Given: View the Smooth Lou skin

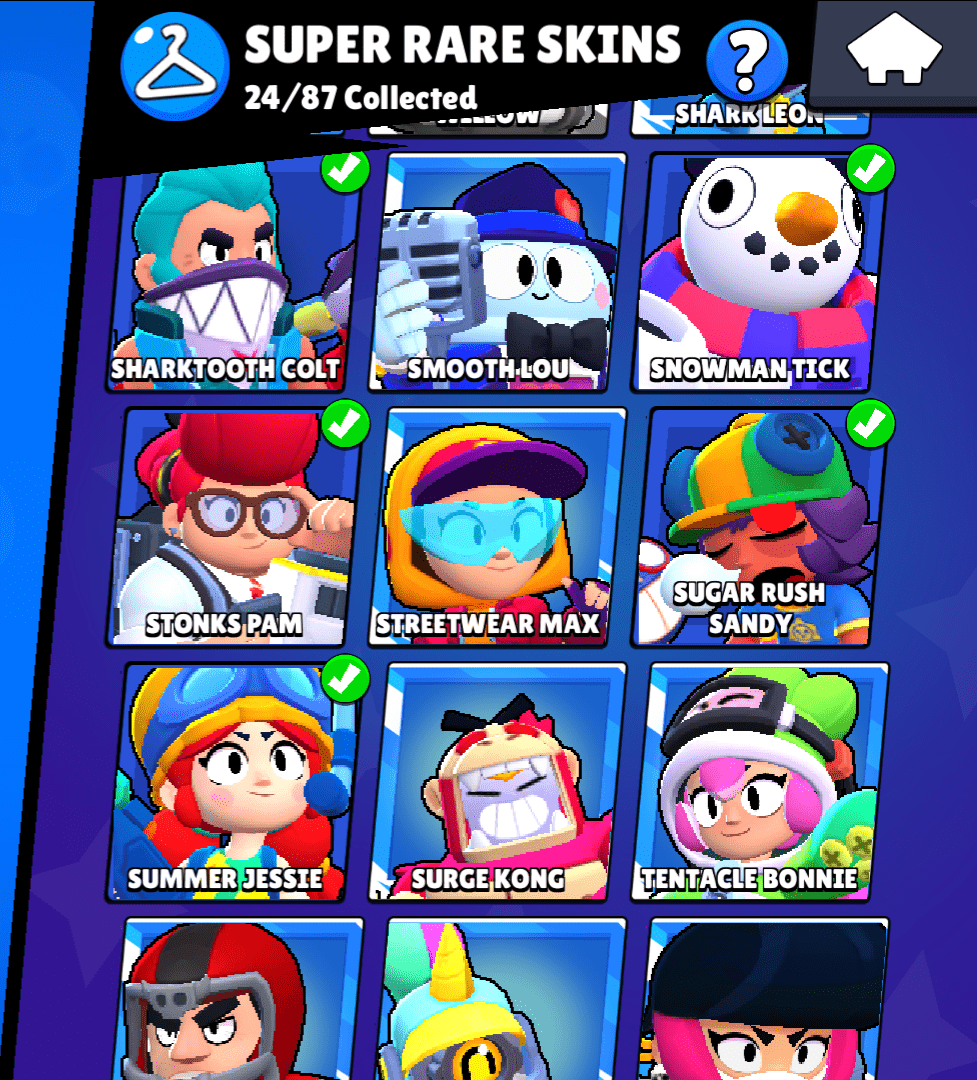Looking at the screenshot, I should (x=497, y=272).
